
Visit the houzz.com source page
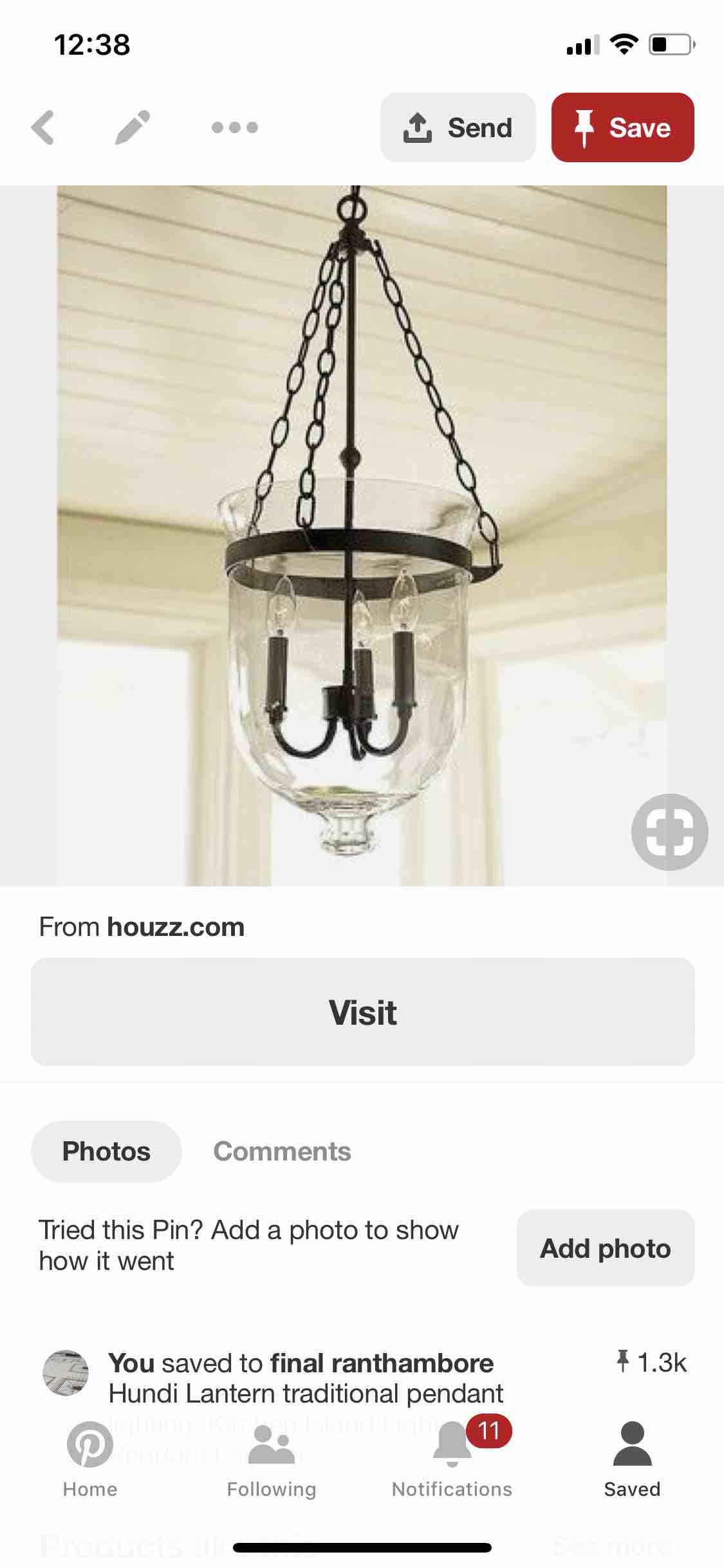tap(362, 1012)
